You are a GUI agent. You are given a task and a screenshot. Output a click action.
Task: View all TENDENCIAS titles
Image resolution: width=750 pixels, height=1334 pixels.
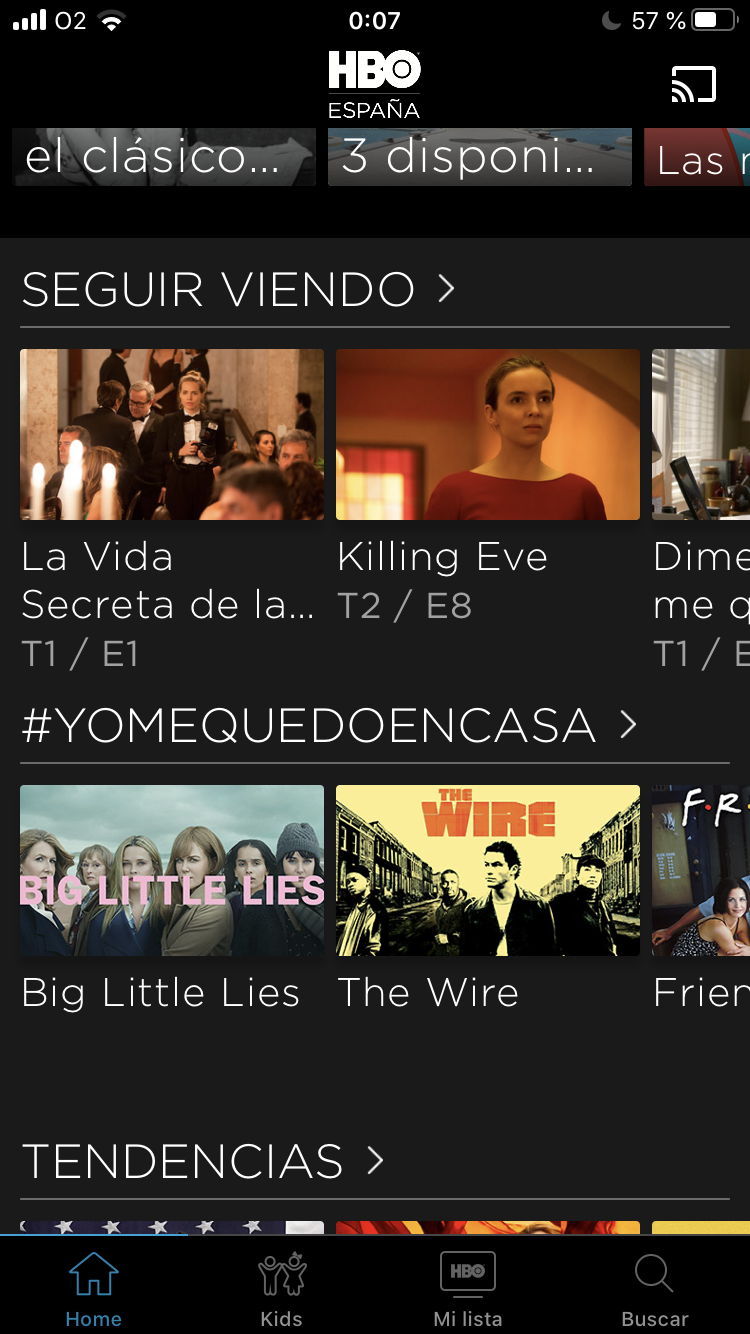pyautogui.click(x=202, y=1161)
